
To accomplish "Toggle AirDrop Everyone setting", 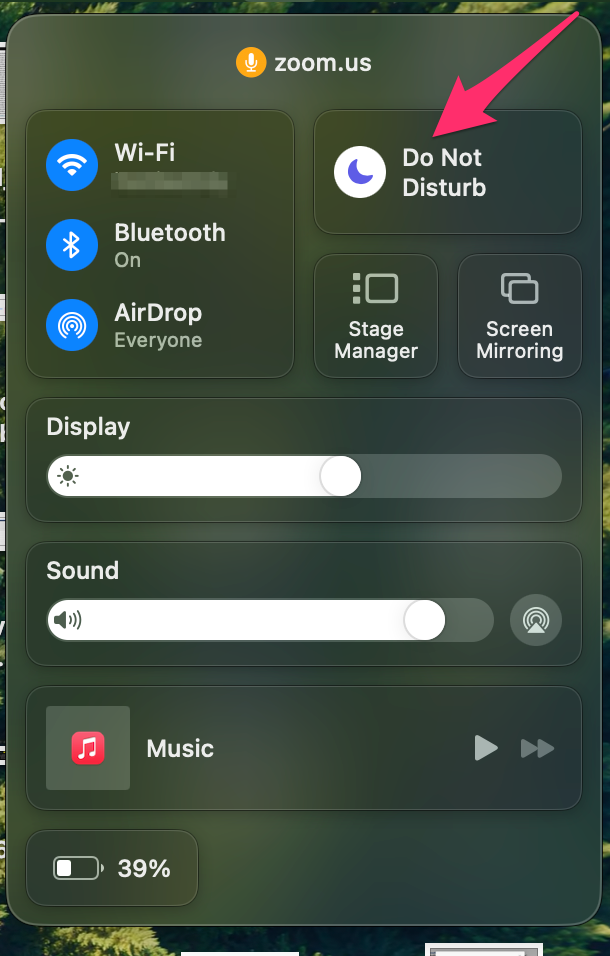I will coord(71,325).
